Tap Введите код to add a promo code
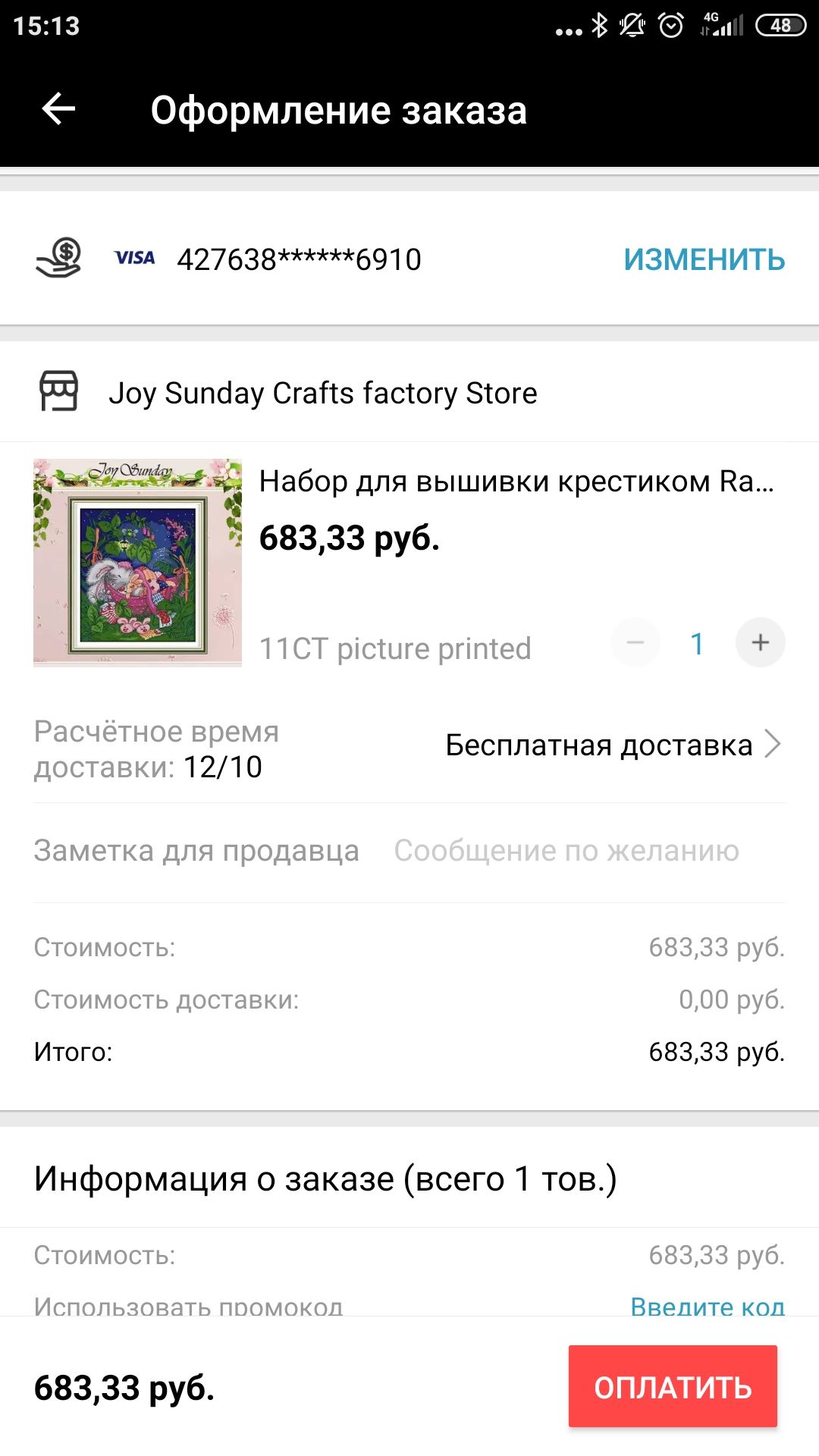The width and height of the screenshot is (819, 1456). pyautogui.click(x=707, y=1304)
